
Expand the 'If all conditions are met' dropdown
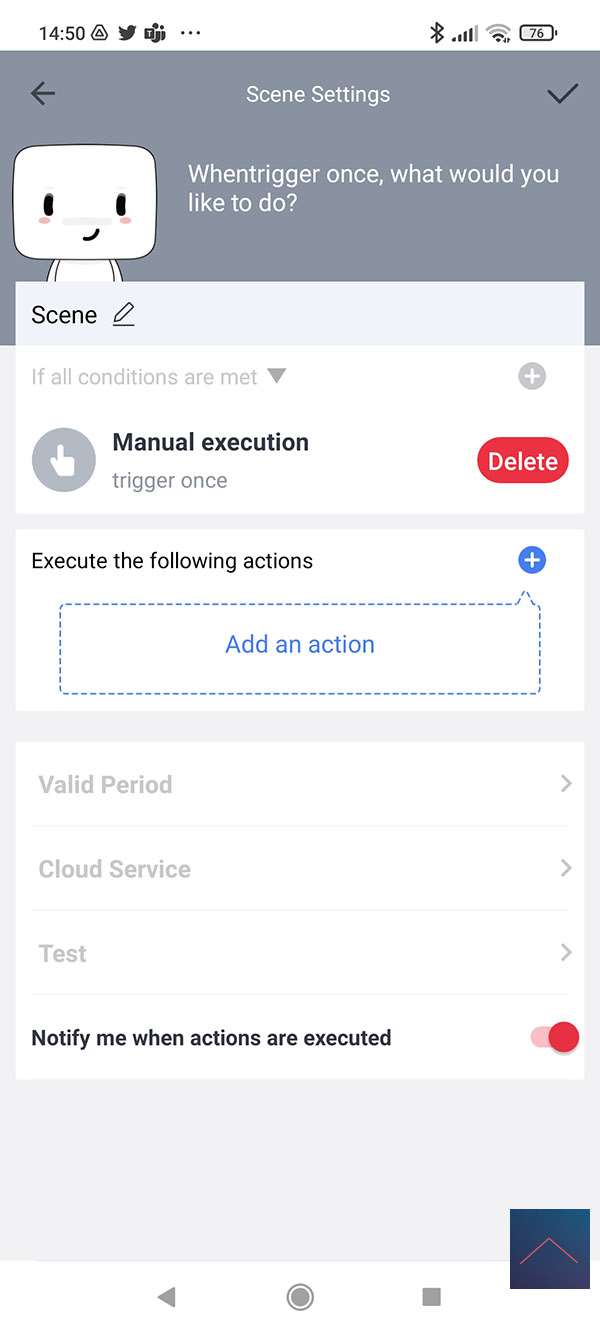point(277,376)
